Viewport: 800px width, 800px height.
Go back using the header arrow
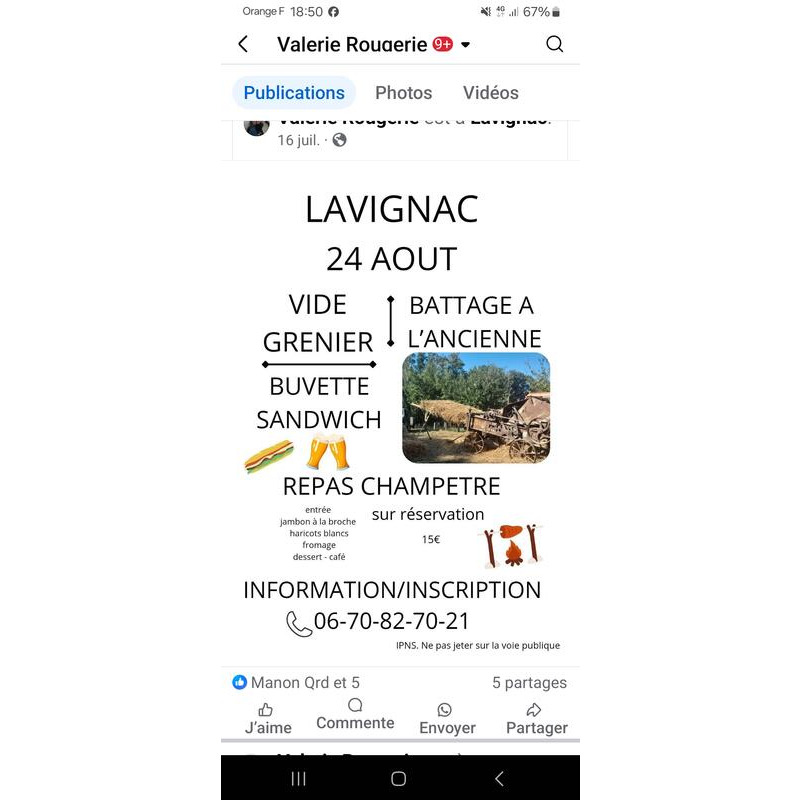(243, 44)
